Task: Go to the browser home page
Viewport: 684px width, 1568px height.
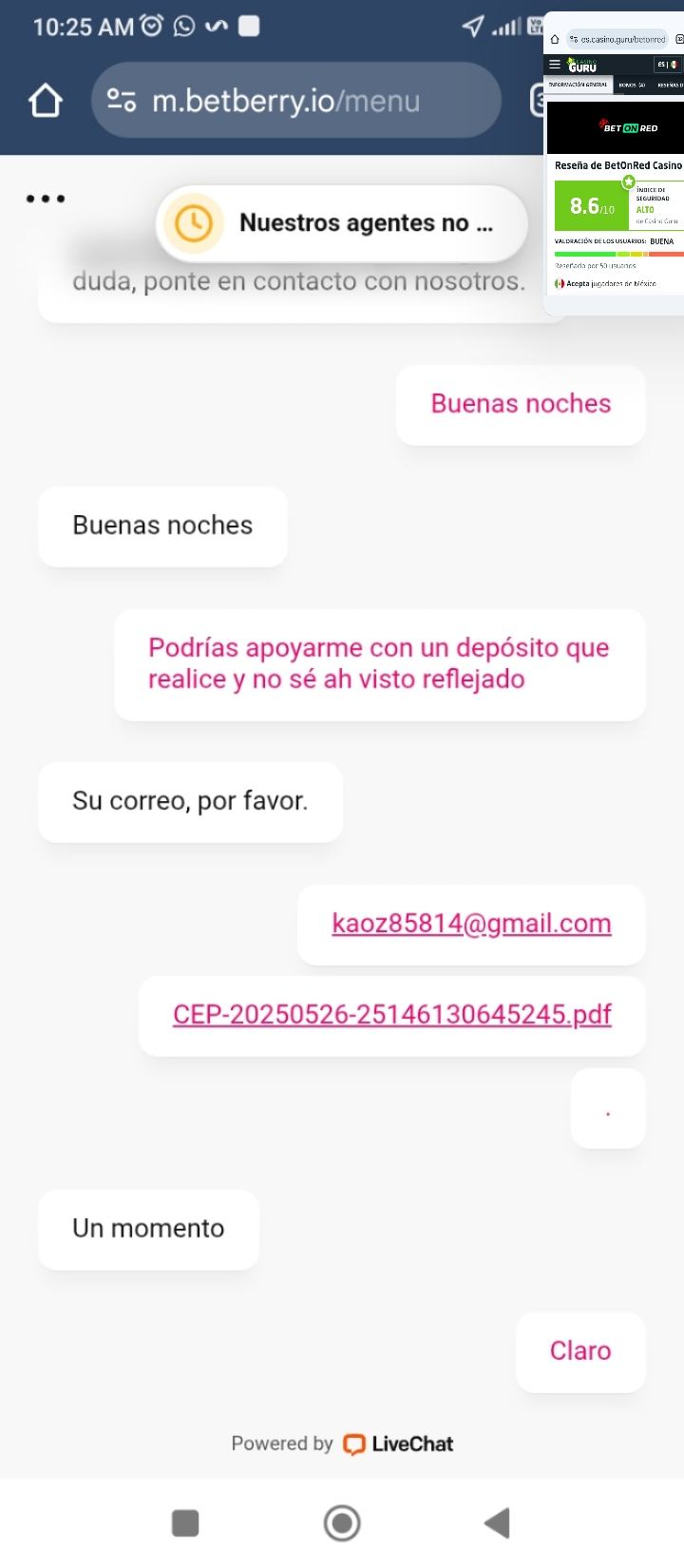Action: point(45,101)
